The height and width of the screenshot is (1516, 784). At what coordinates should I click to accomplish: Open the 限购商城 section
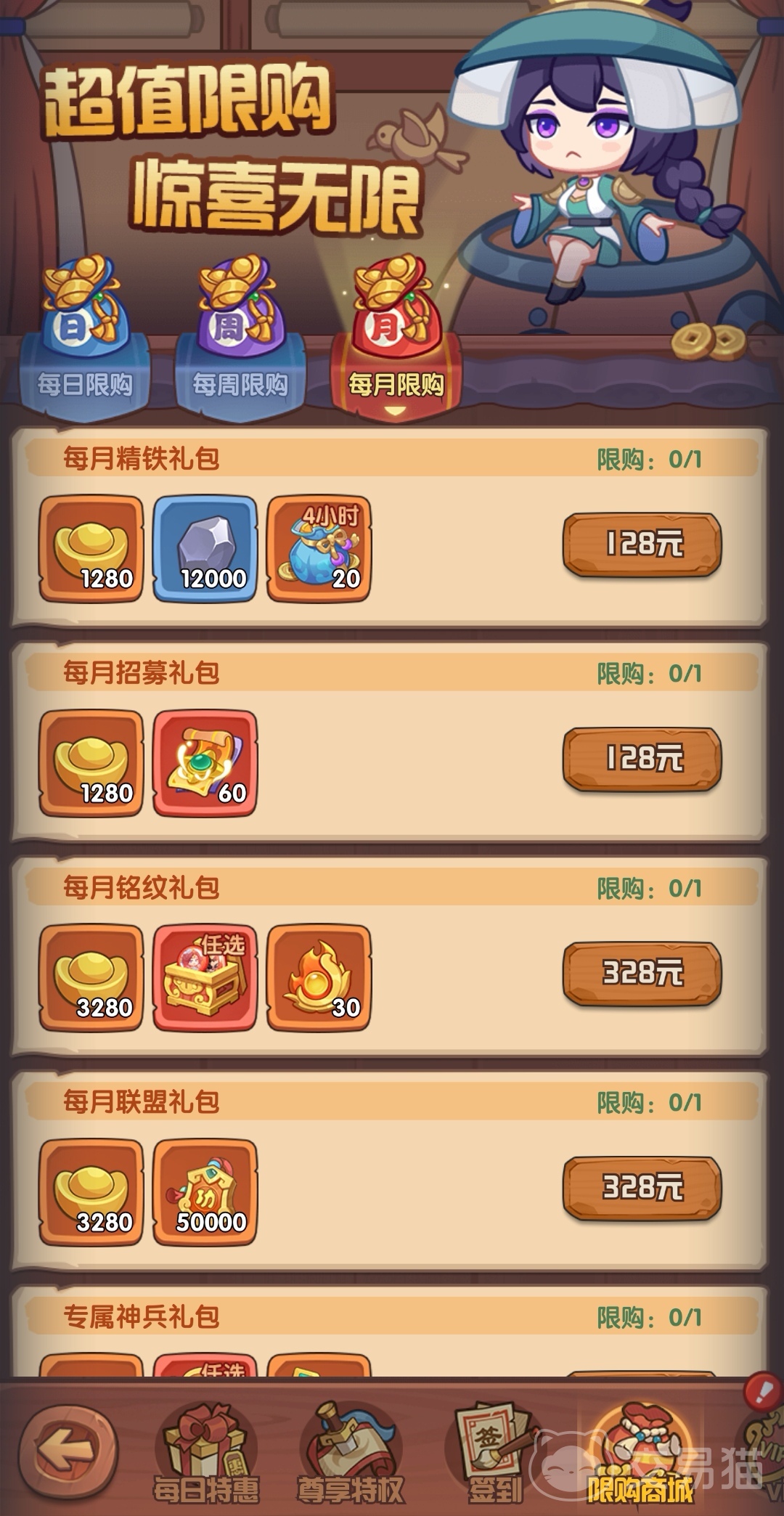(x=640, y=1452)
